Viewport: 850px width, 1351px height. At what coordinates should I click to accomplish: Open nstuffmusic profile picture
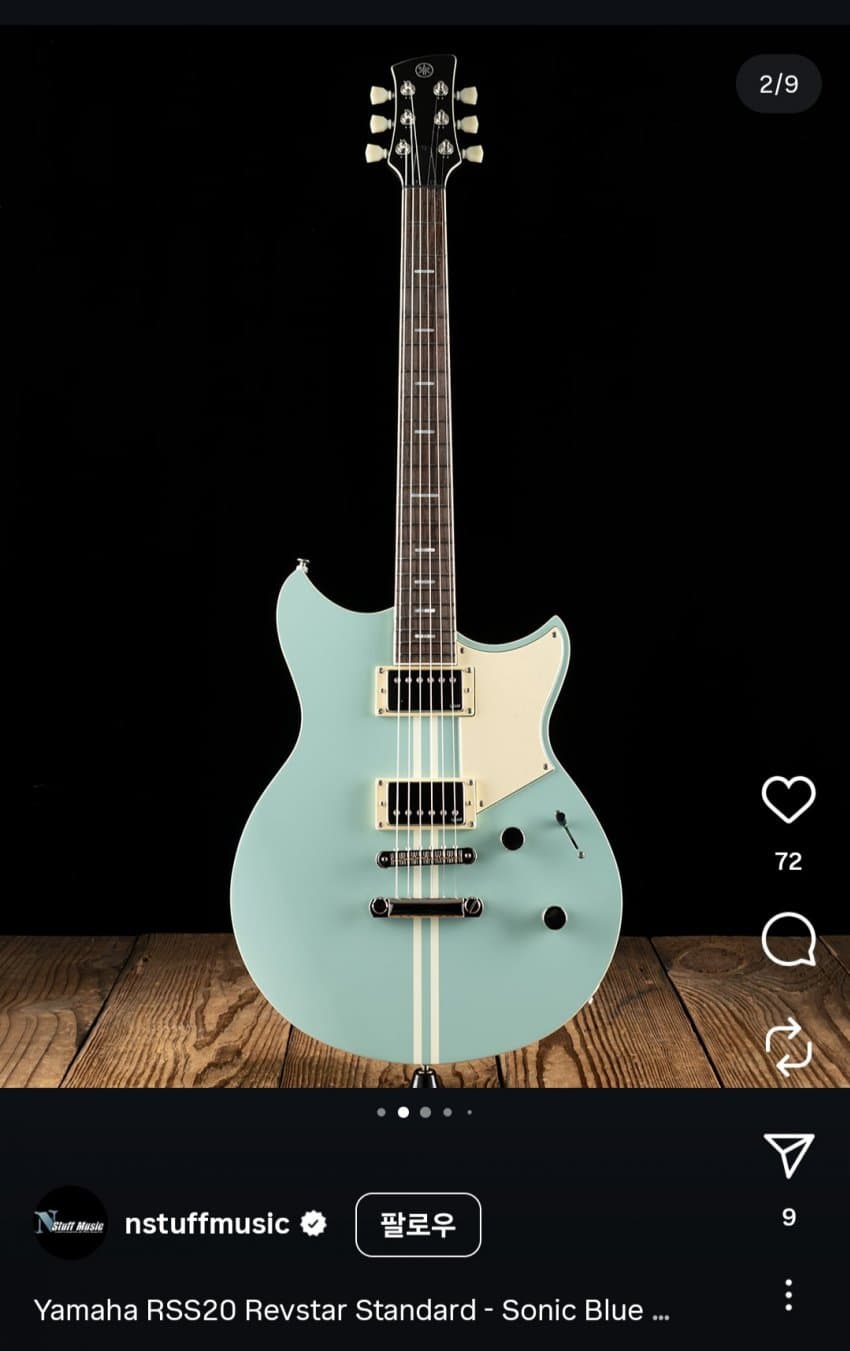(x=70, y=1223)
